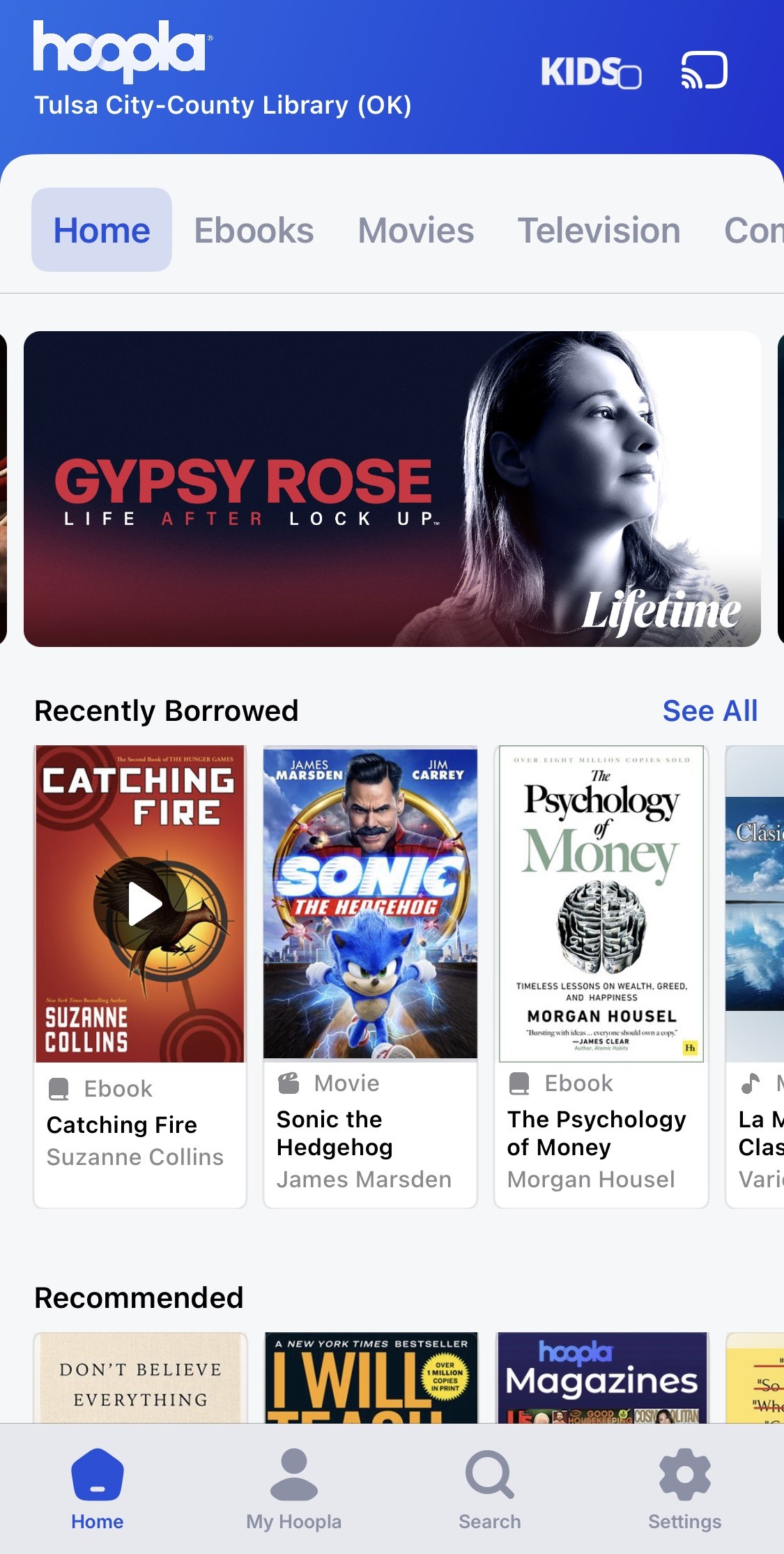Screen dimensions: 784x1554
Task: Open the Search tab
Action: (x=489, y=1489)
